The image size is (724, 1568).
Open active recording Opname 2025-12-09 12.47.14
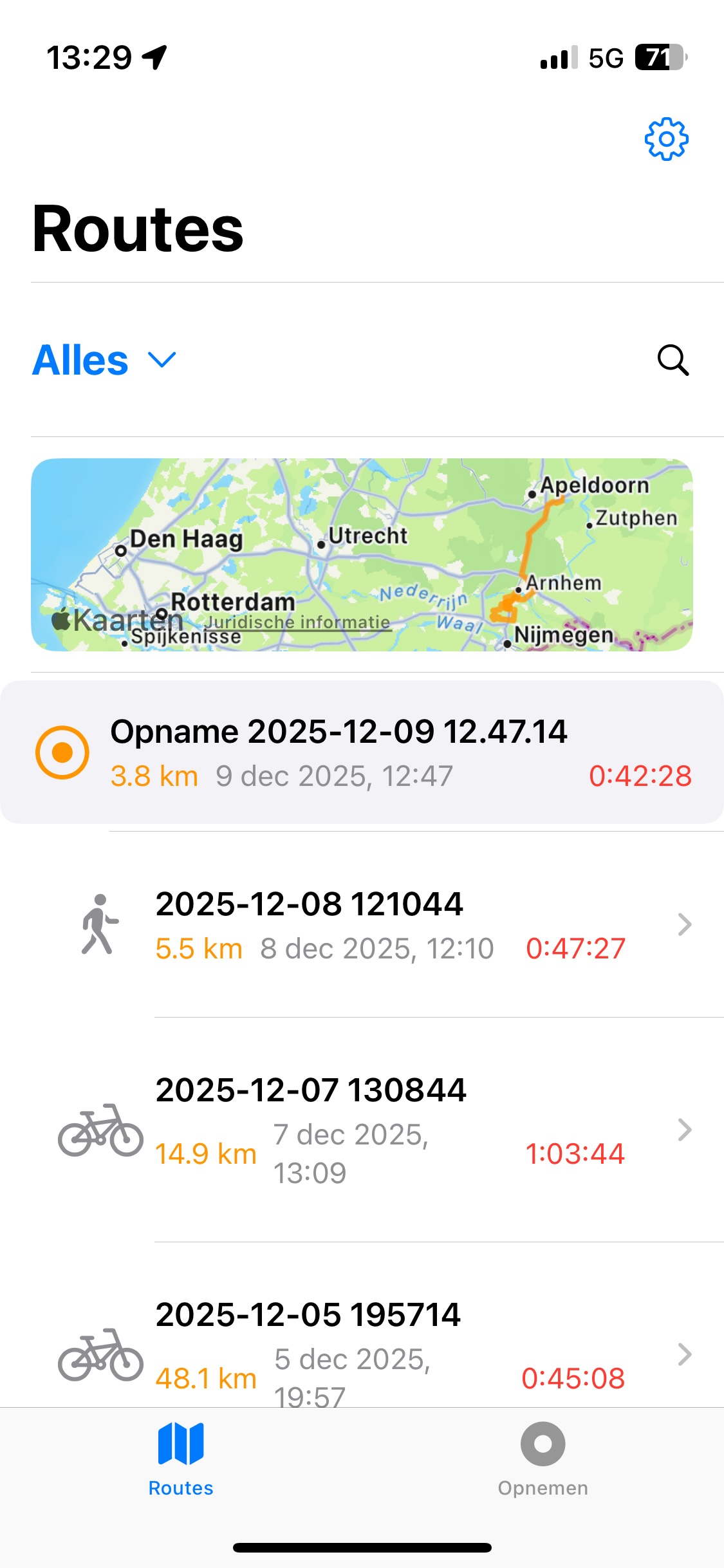[362, 752]
